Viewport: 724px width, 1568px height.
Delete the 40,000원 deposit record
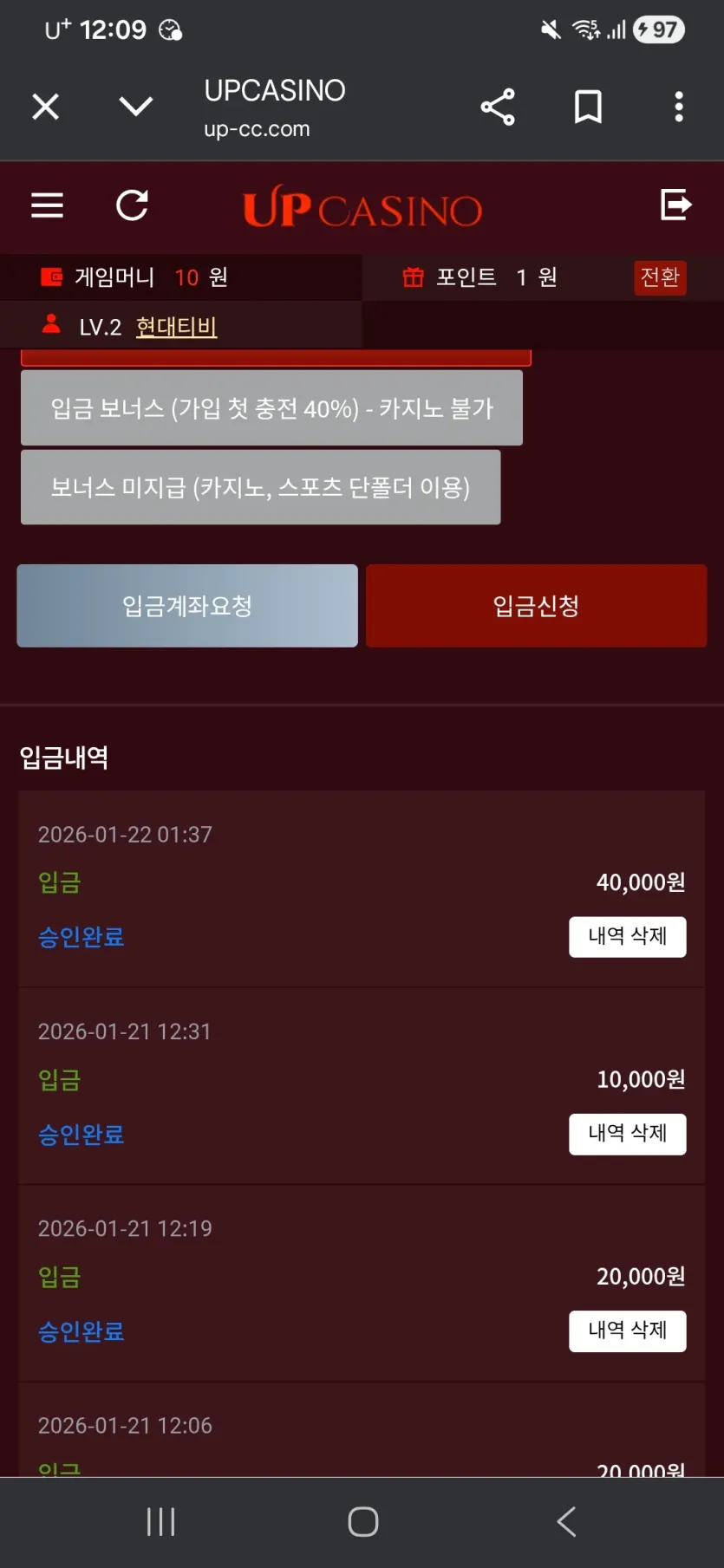click(x=628, y=937)
